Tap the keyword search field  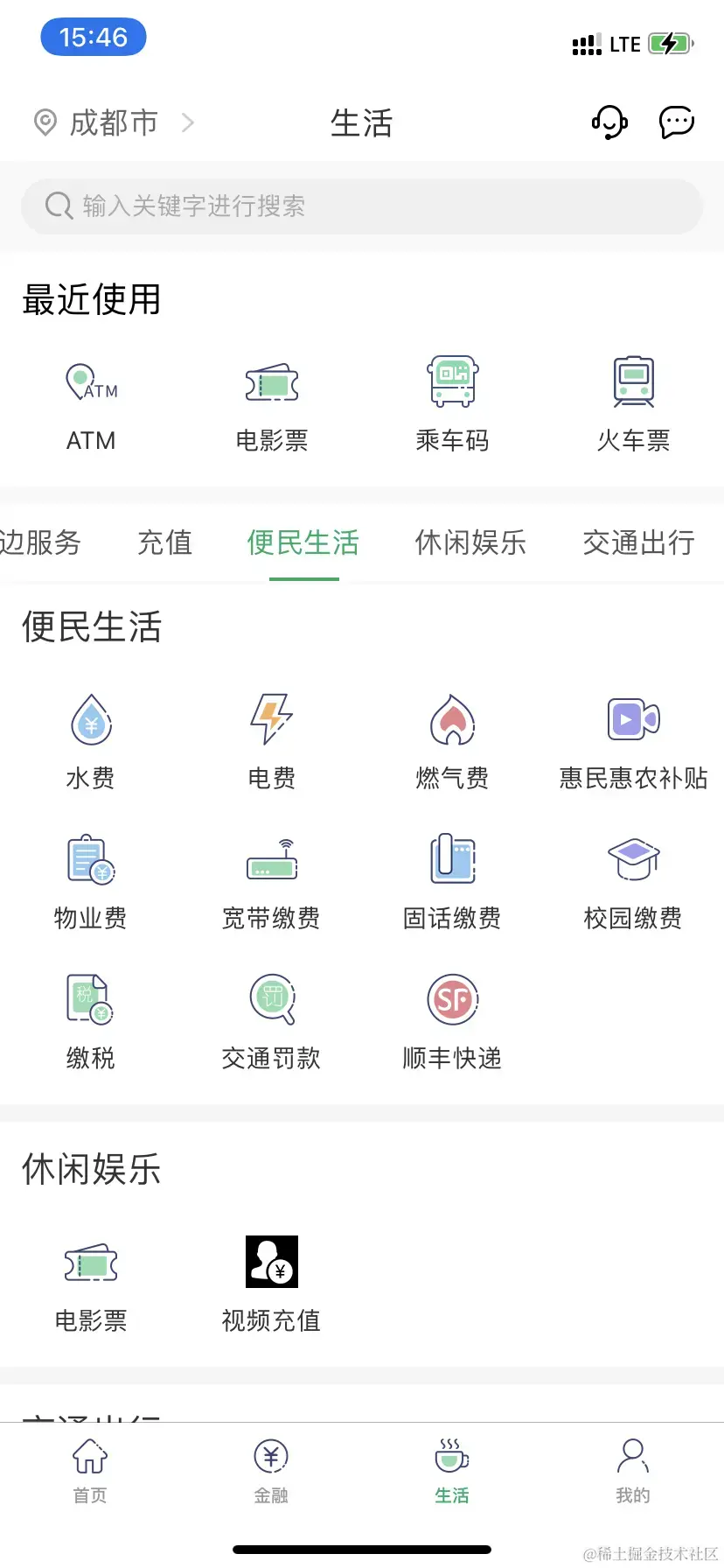362,206
